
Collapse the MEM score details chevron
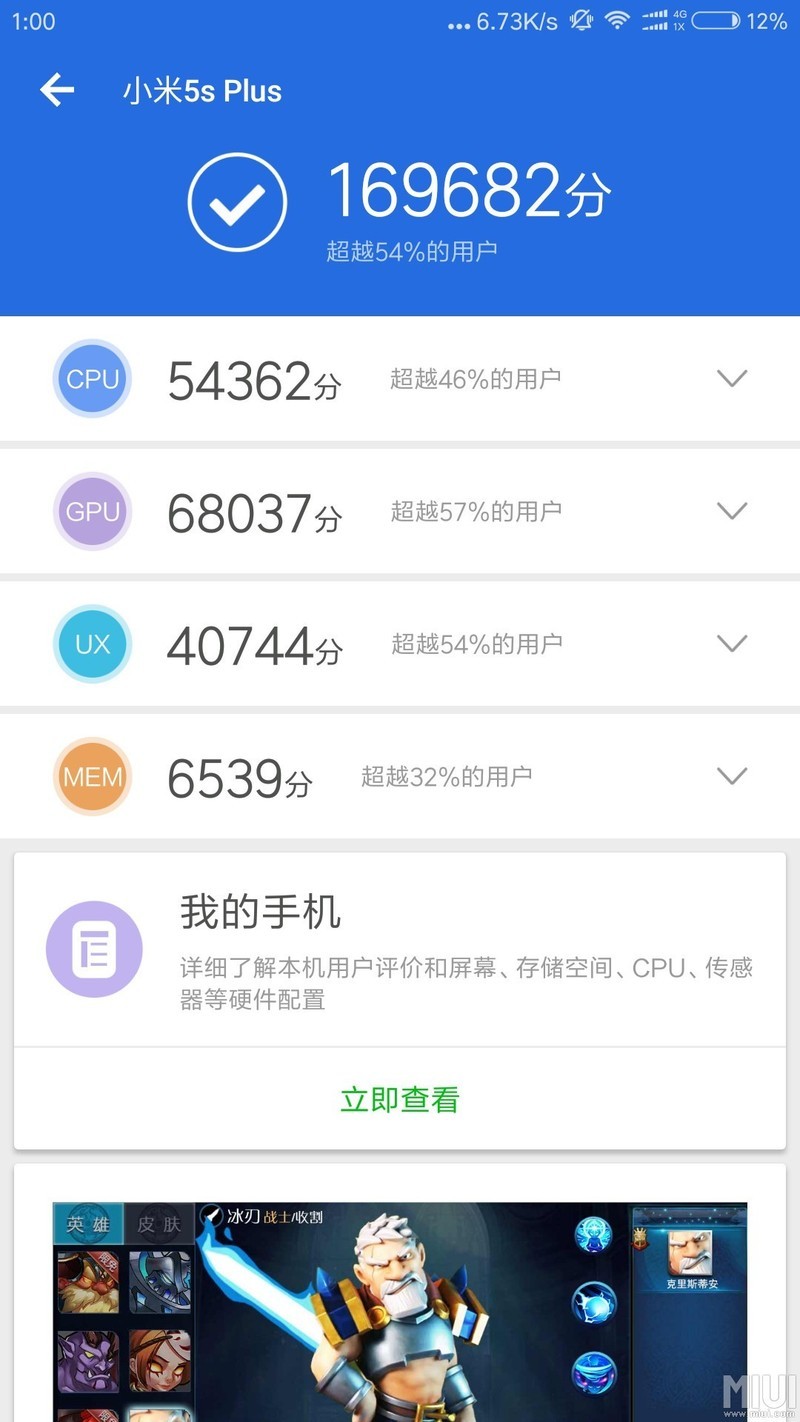(732, 776)
